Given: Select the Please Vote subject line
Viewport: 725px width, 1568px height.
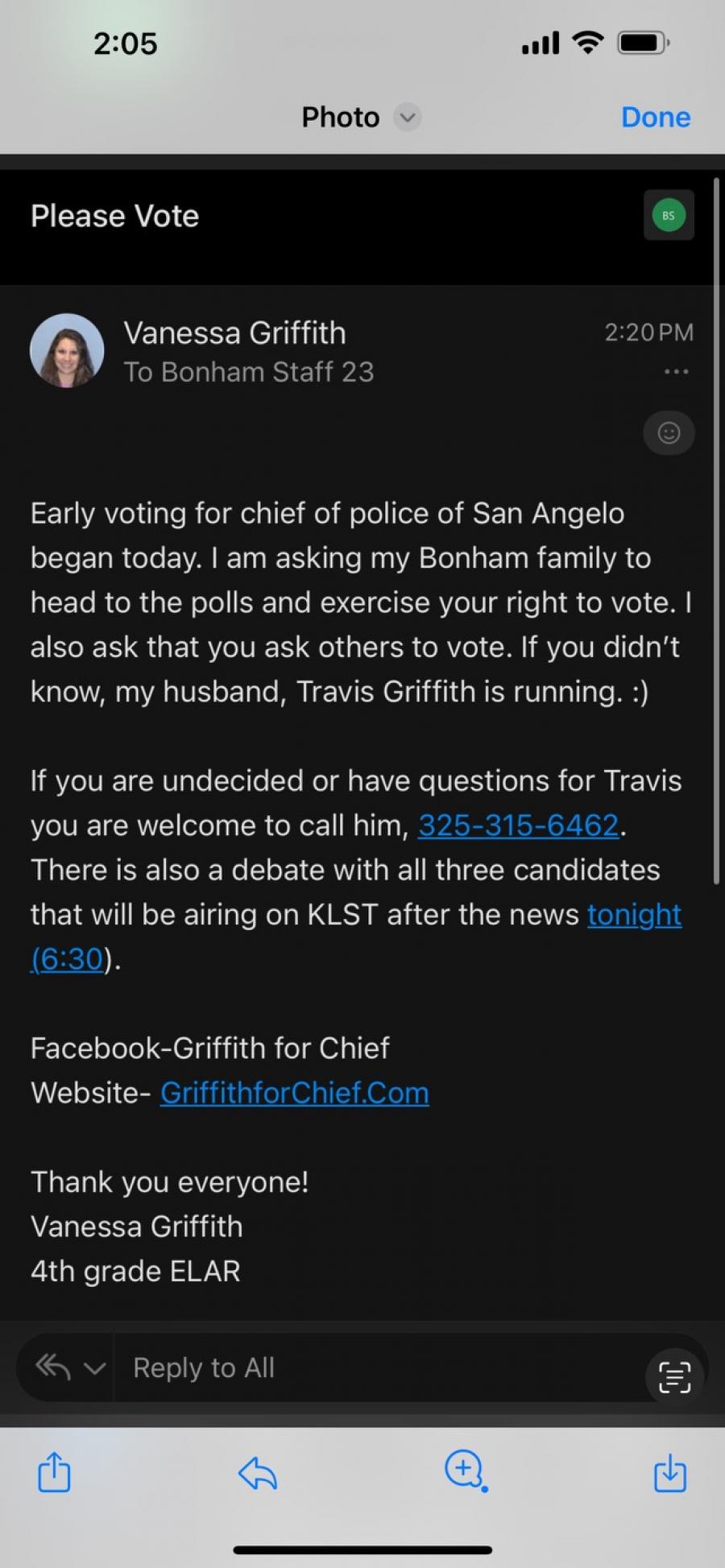Looking at the screenshot, I should point(114,216).
